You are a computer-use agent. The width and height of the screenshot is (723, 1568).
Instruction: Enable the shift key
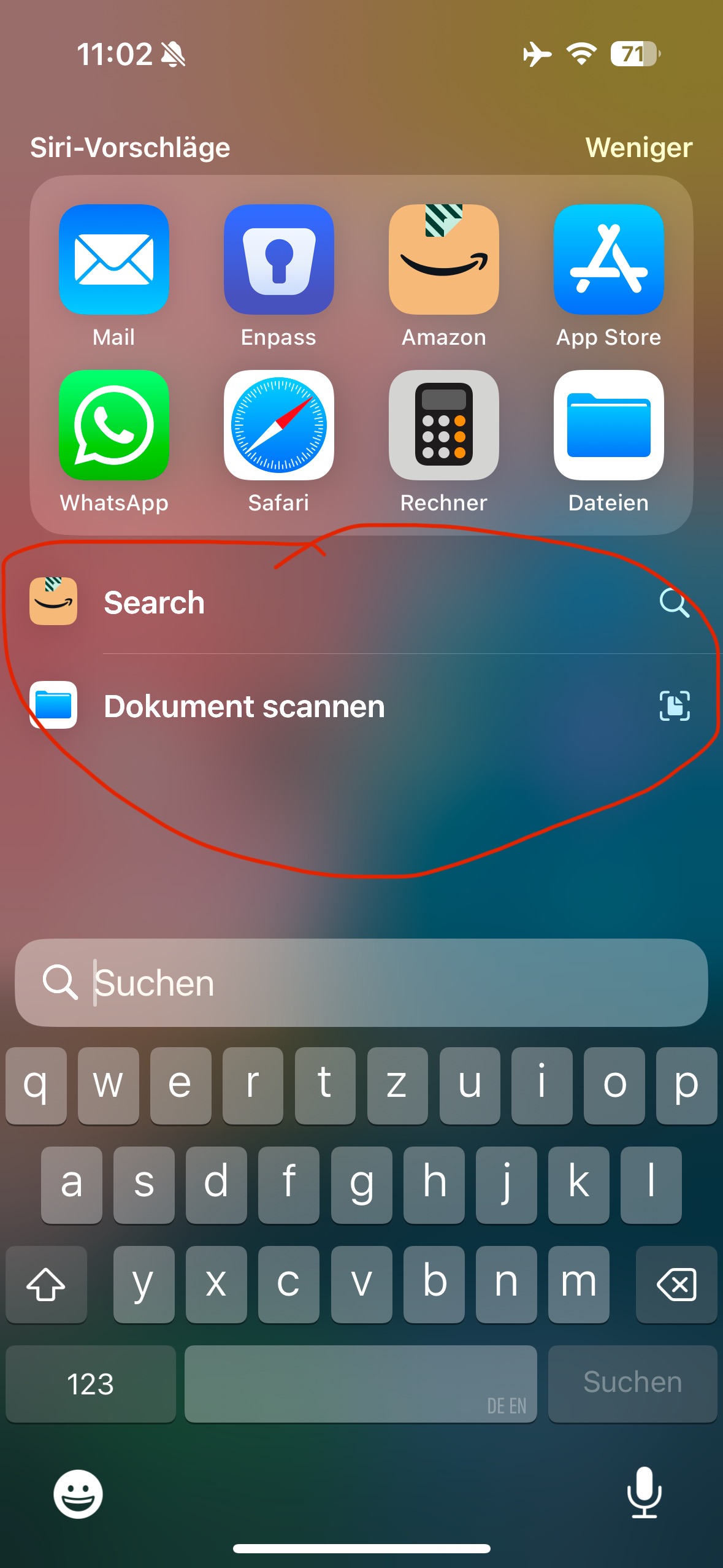[x=46, y=1284]
